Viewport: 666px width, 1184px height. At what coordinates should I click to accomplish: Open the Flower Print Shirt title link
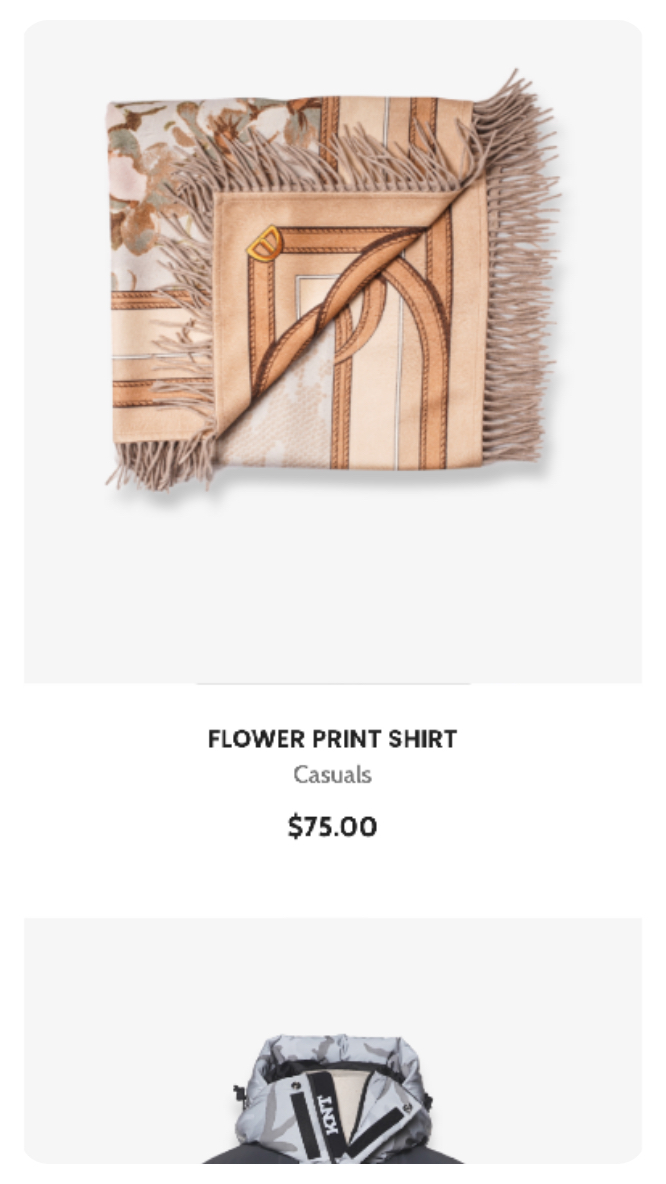(332, 739)
